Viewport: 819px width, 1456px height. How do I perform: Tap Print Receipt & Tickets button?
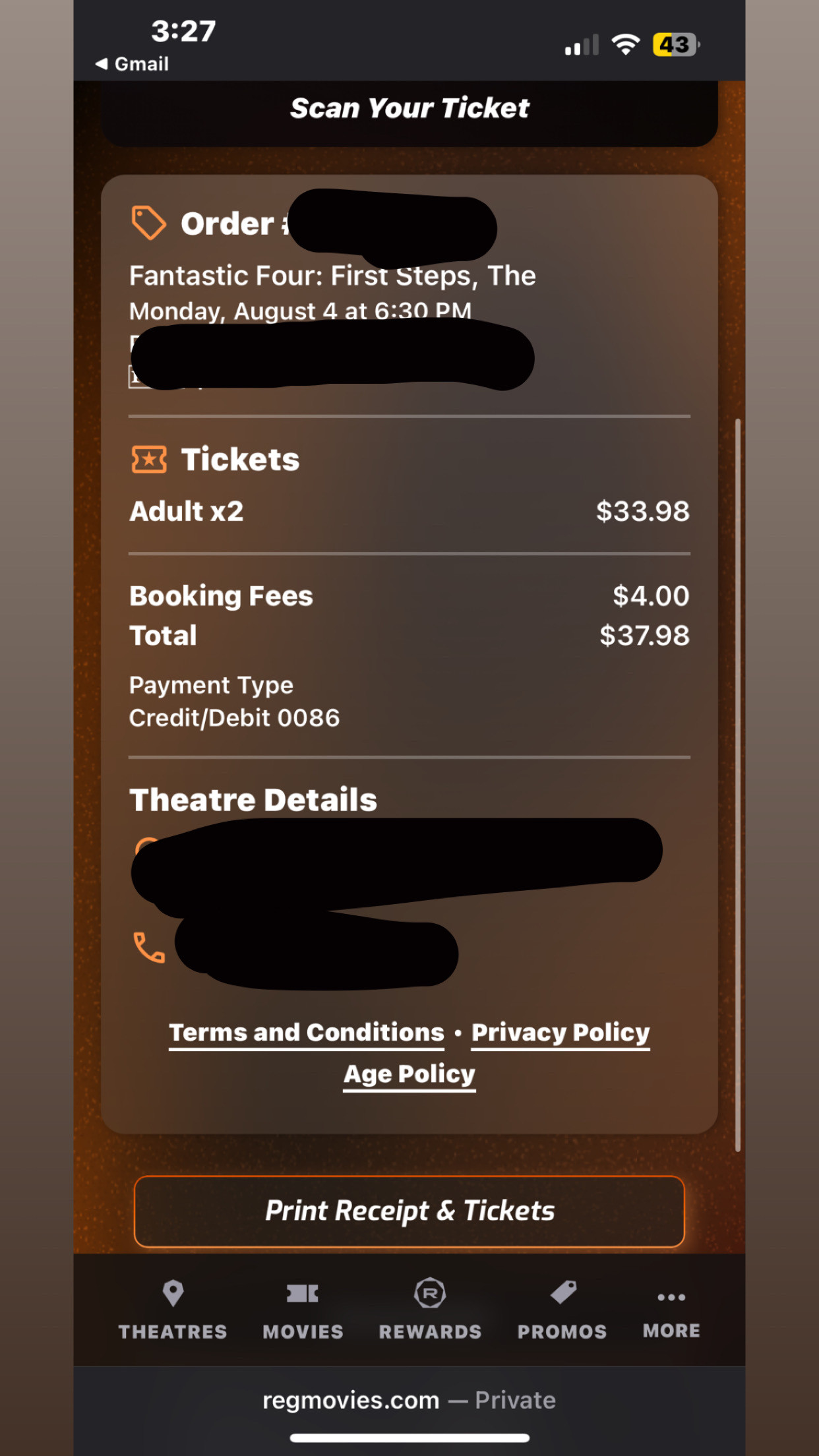click(x=409, y=1211)
